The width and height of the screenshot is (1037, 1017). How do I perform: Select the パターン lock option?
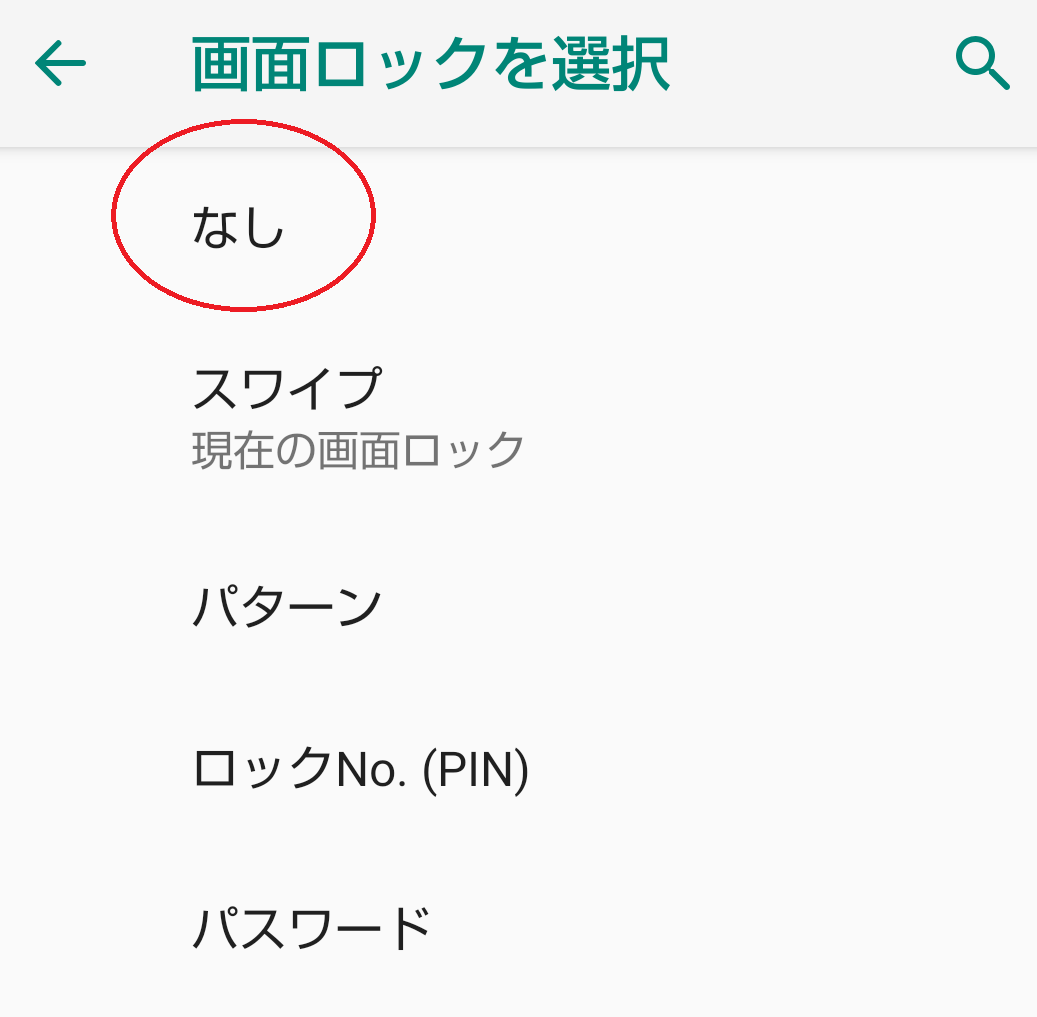tap(287, 606)
